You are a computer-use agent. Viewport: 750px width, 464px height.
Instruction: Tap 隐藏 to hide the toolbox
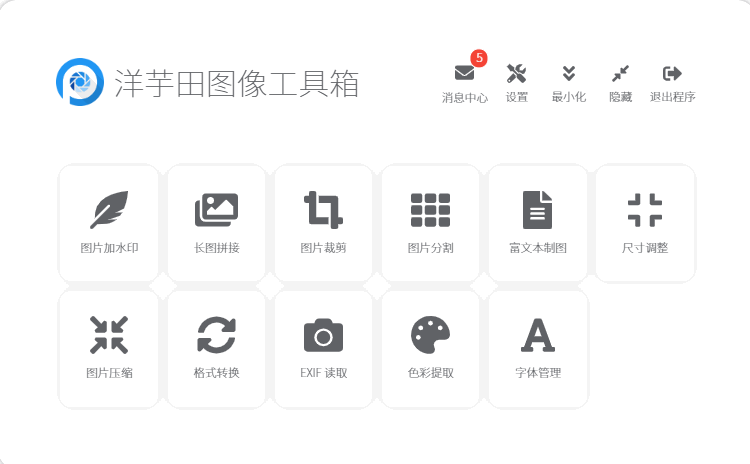coord(620,81)
